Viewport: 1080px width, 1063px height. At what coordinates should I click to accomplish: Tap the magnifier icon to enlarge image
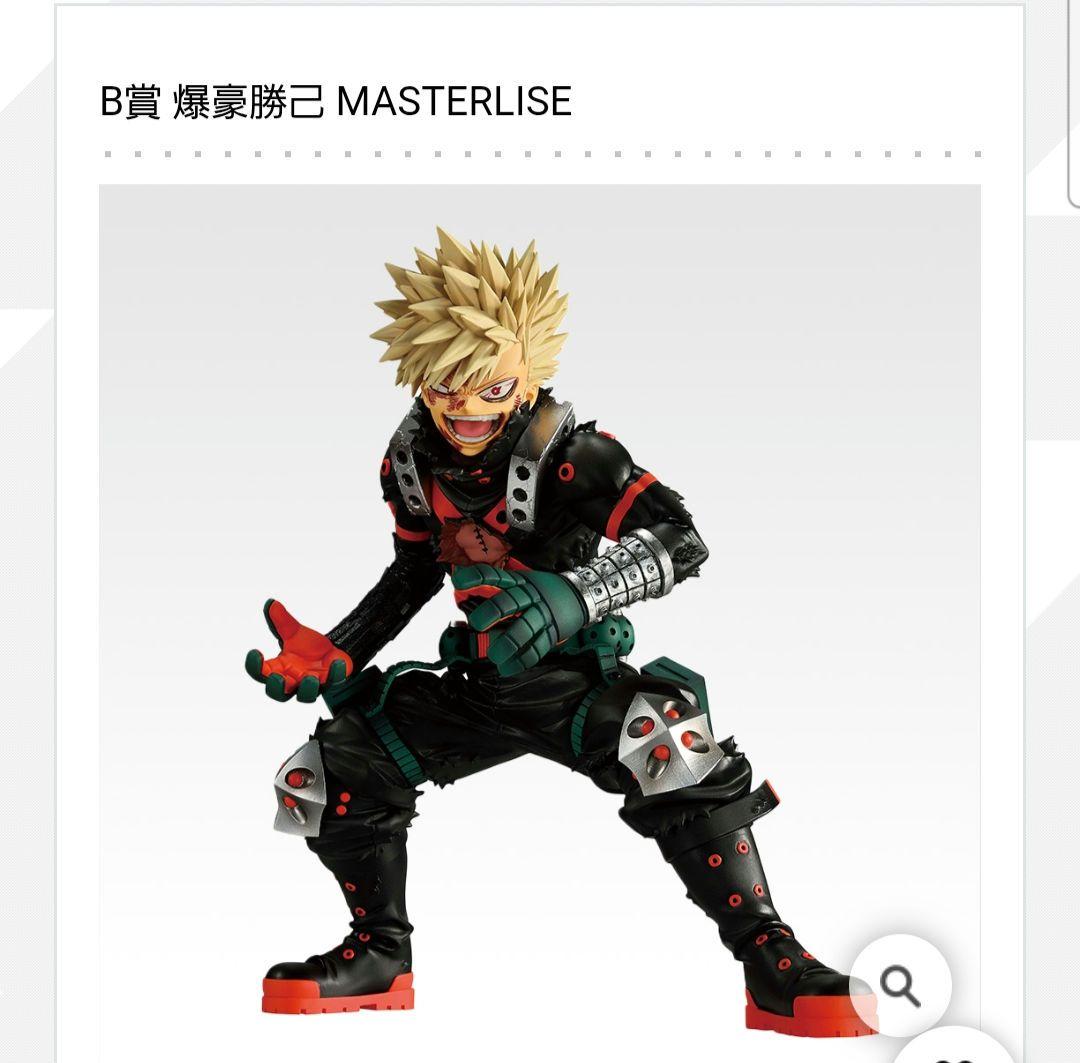click(x=900, y=985)
